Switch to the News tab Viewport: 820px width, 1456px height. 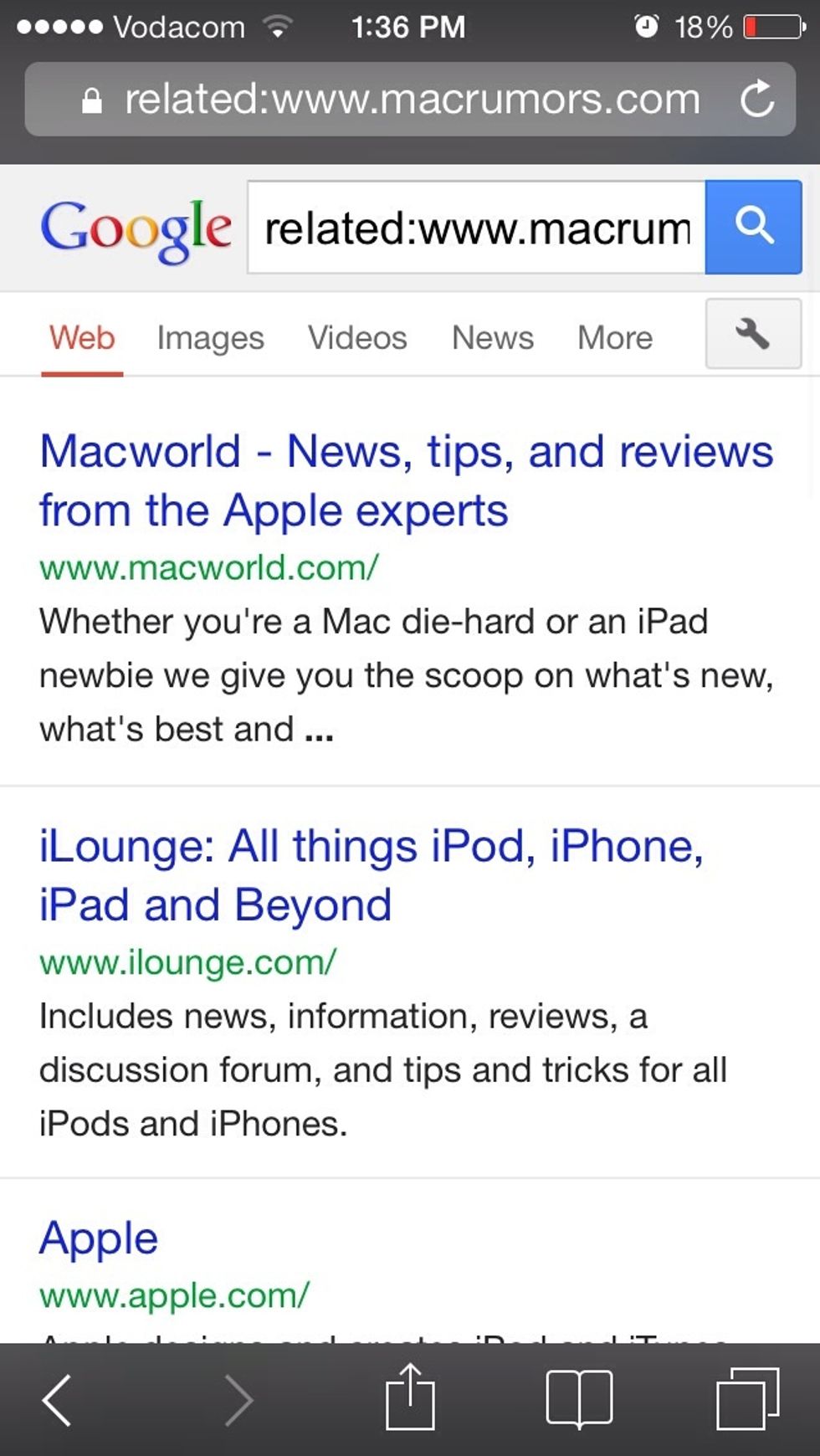point(492,338)
